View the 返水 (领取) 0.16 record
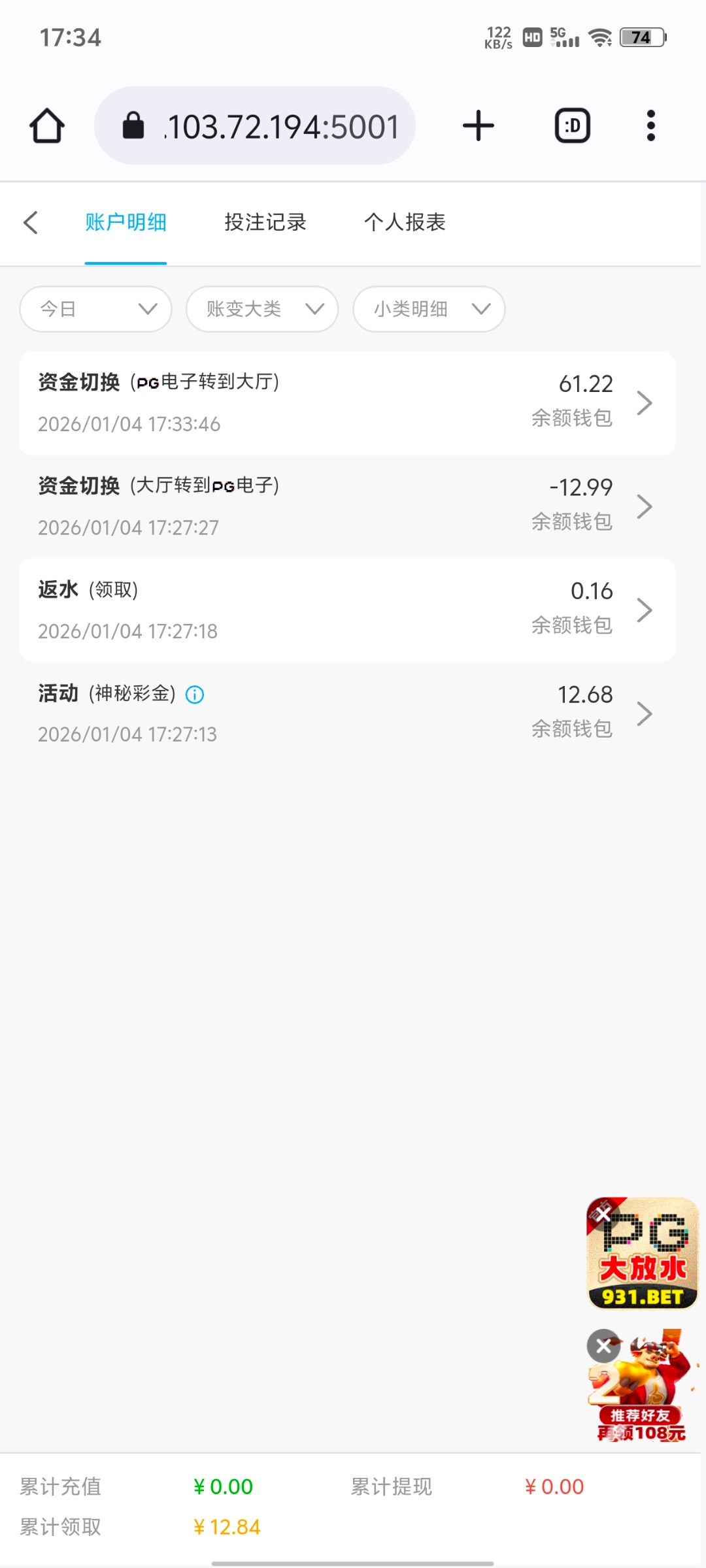706x1568 pixels. (x=347, y=610)
